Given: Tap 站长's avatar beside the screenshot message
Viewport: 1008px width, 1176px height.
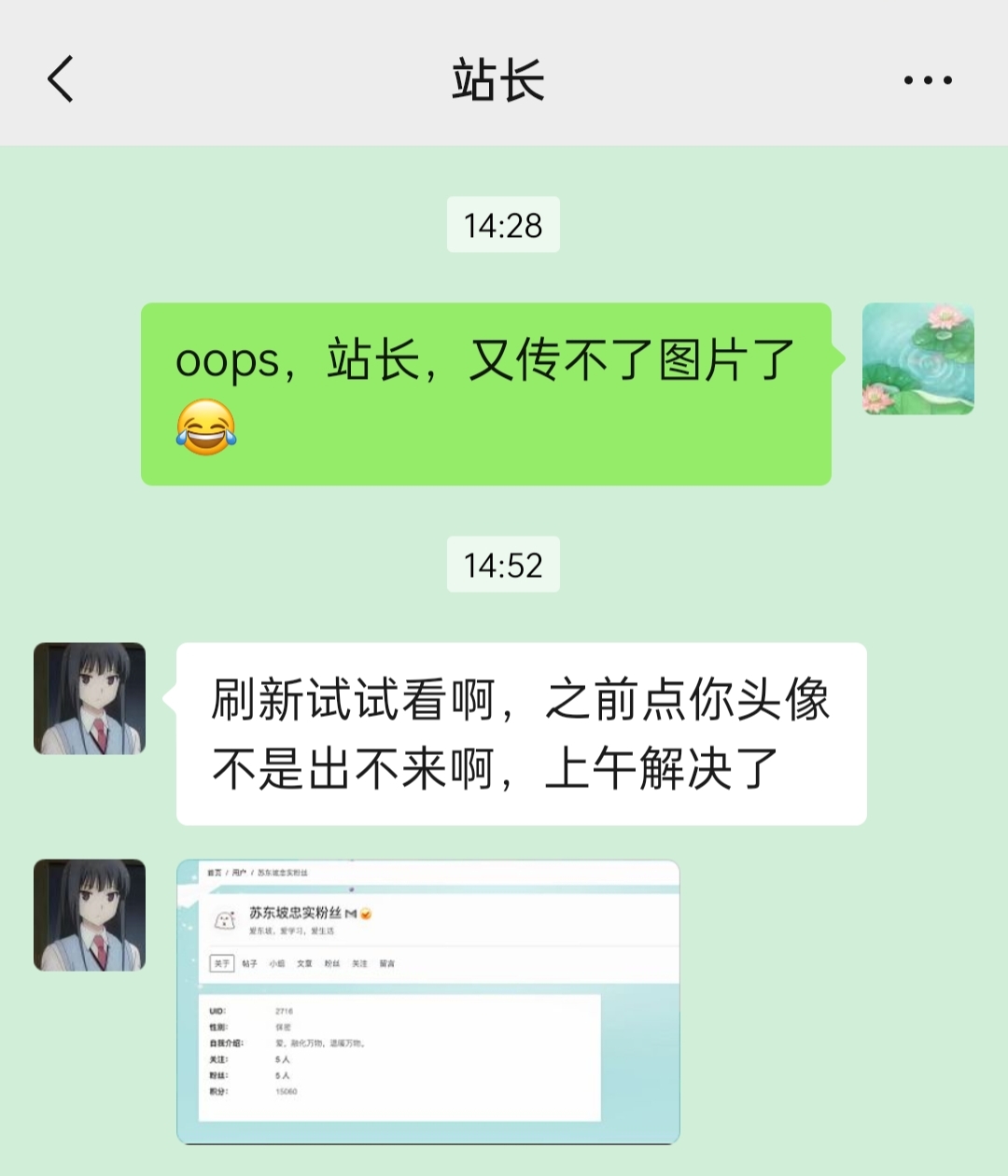Looking at the screenshot, I should (x=90, y=915).
